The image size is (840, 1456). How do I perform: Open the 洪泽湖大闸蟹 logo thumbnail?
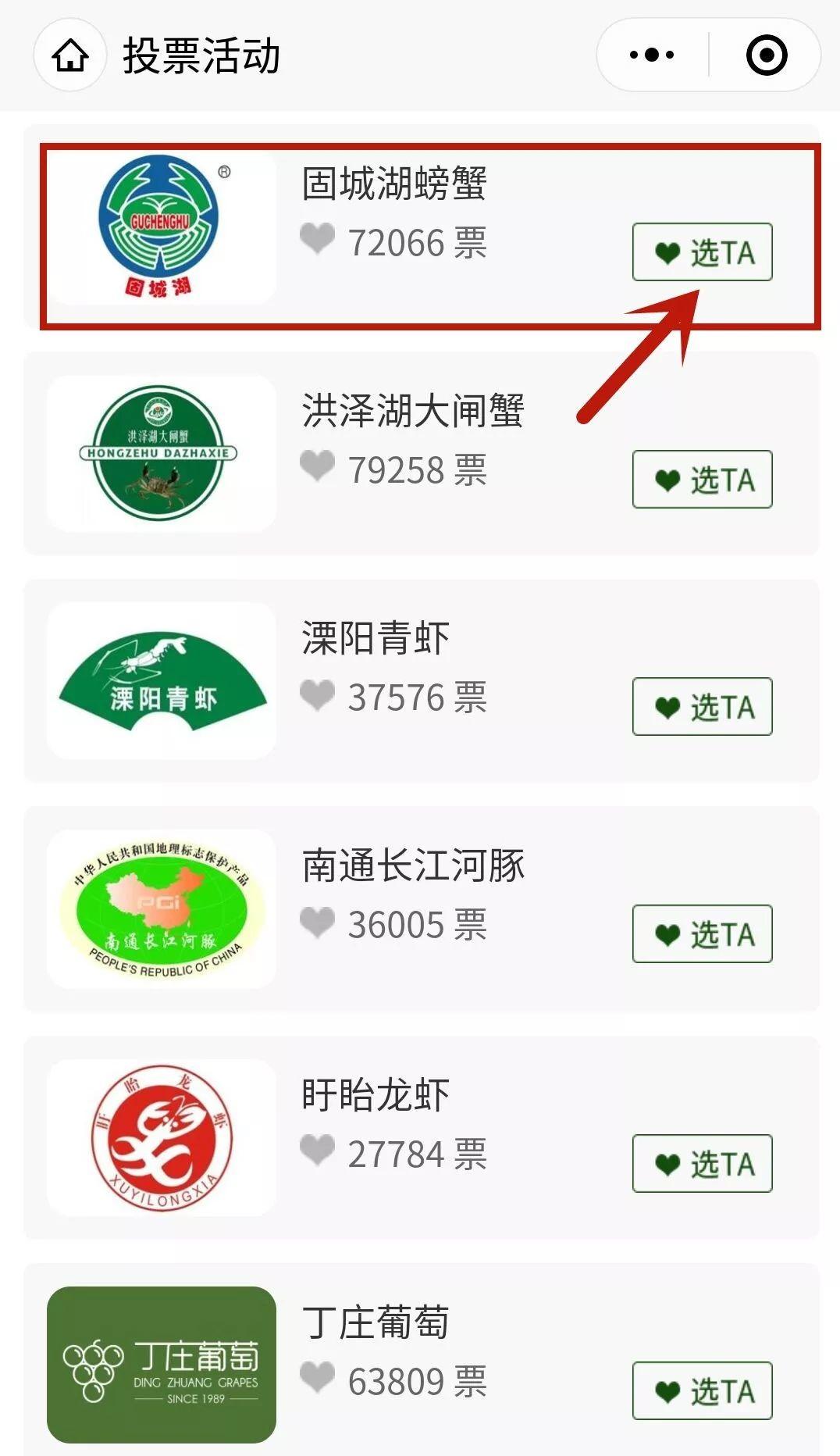(x=162, y=453)
